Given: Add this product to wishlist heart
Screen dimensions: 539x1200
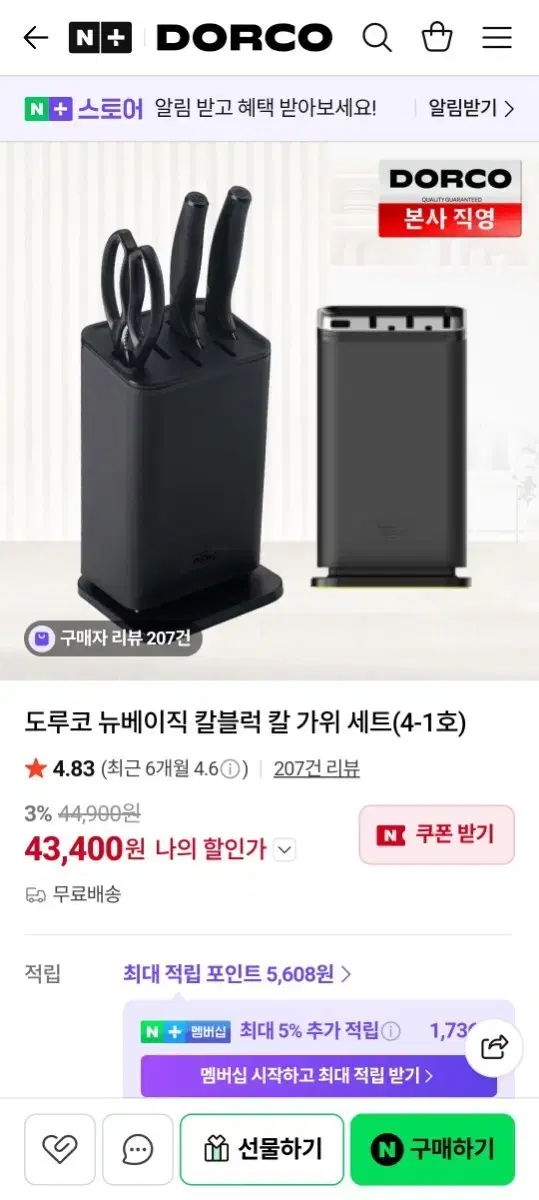Looking at the screenshot, I should click(x=60, y=1150).
